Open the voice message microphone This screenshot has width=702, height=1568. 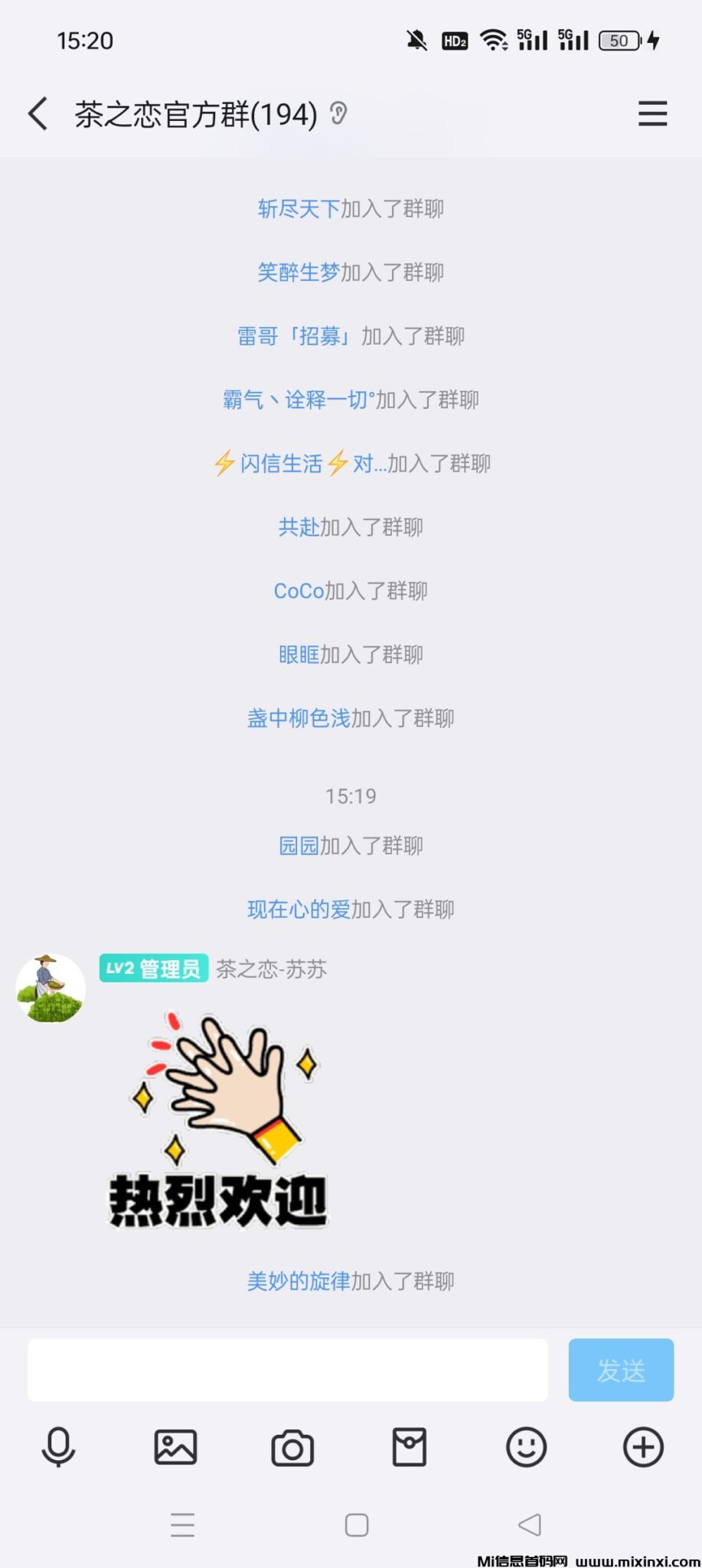58,1447
